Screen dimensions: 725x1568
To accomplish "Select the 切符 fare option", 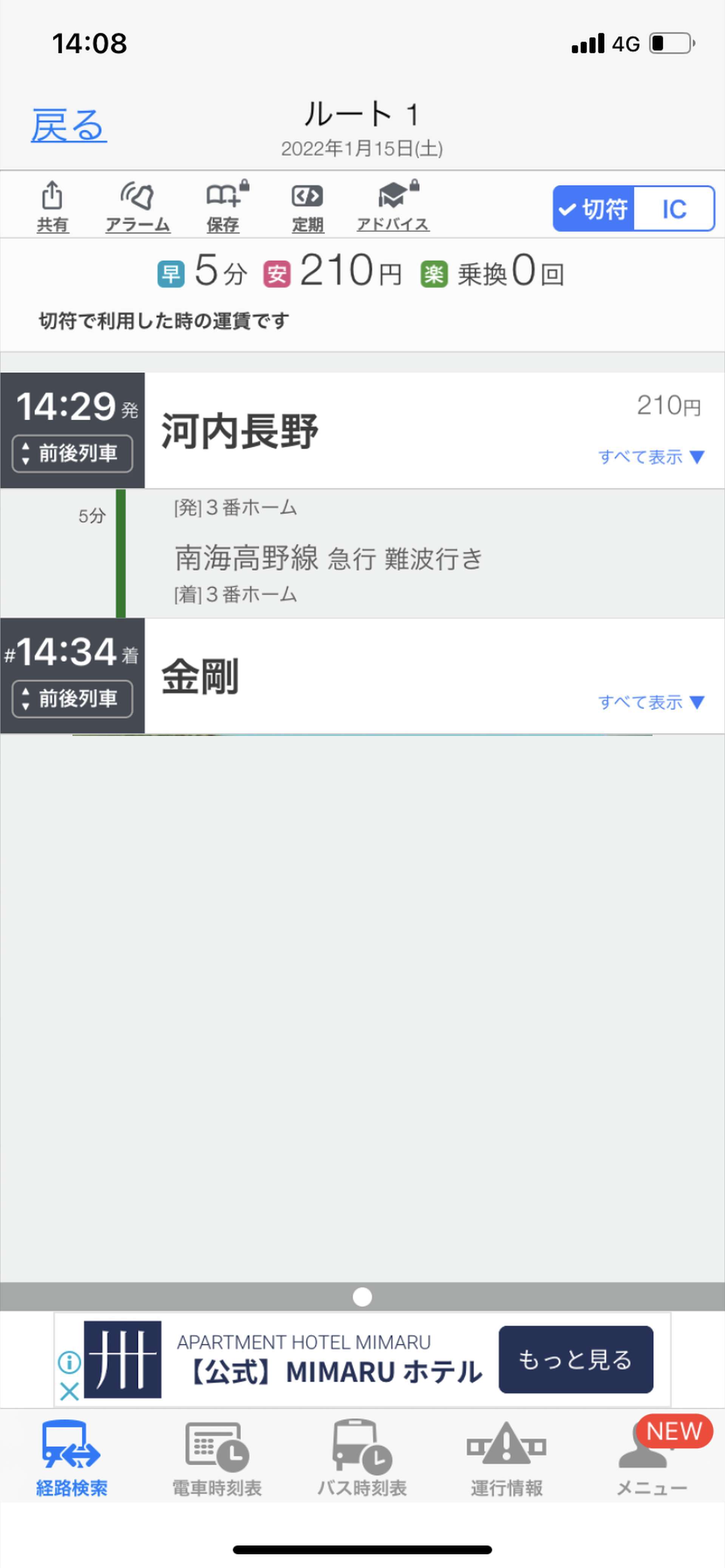I will pos(593,209).
